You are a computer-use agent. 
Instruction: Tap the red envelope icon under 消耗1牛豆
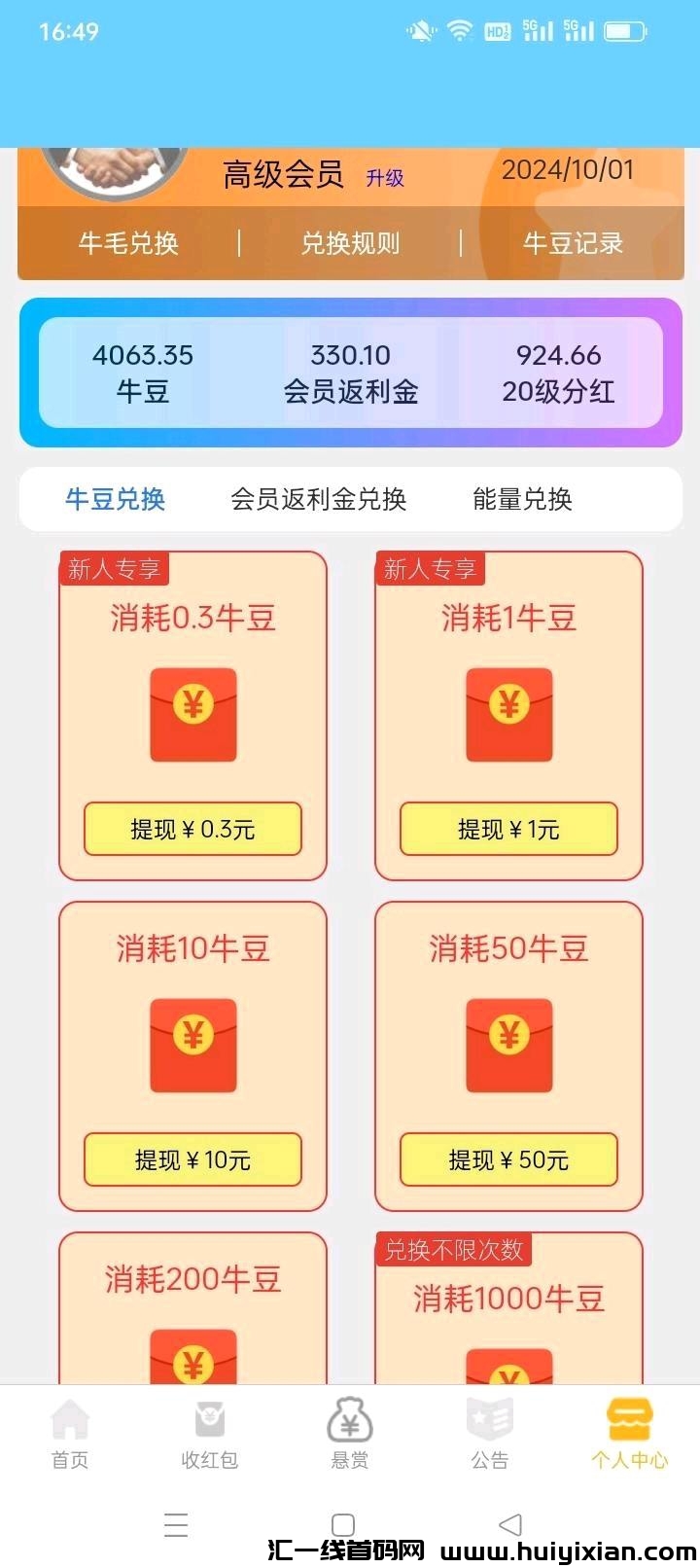click(x=508, y=715)
